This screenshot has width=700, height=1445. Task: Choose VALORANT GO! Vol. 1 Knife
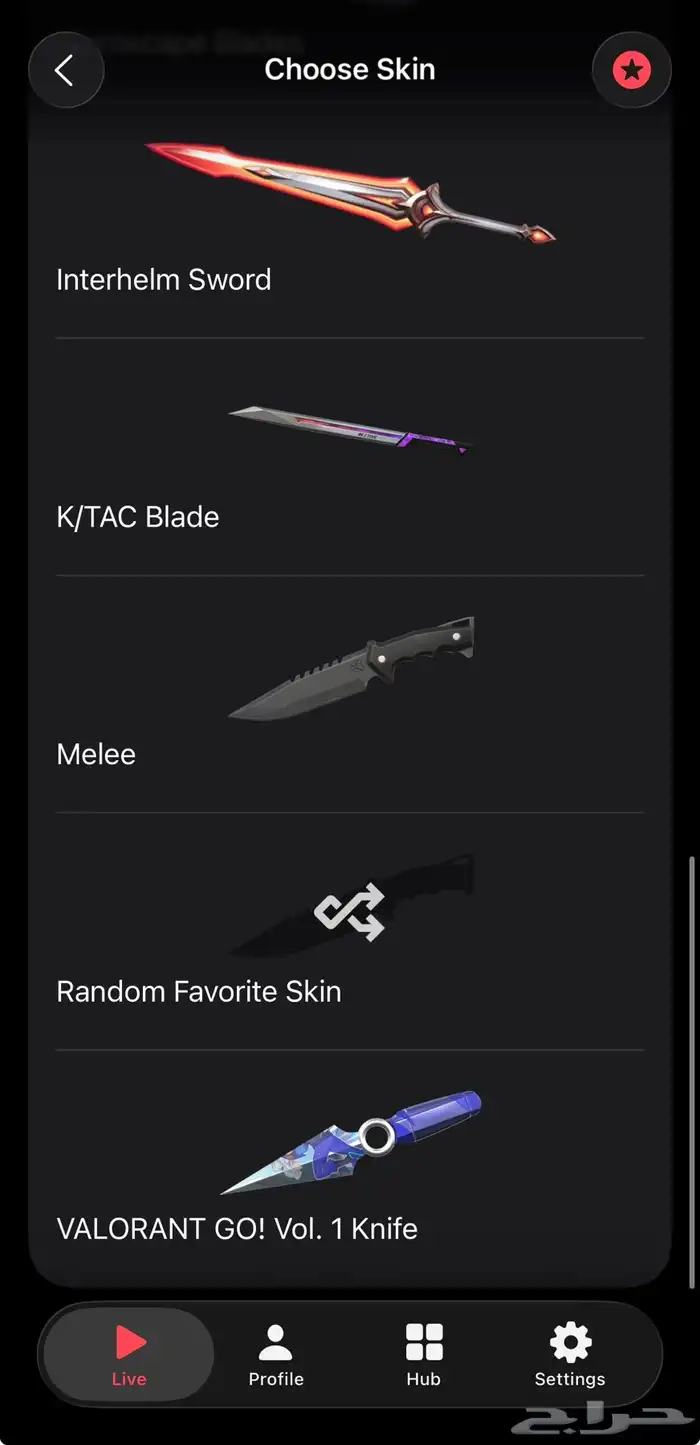350,1165
